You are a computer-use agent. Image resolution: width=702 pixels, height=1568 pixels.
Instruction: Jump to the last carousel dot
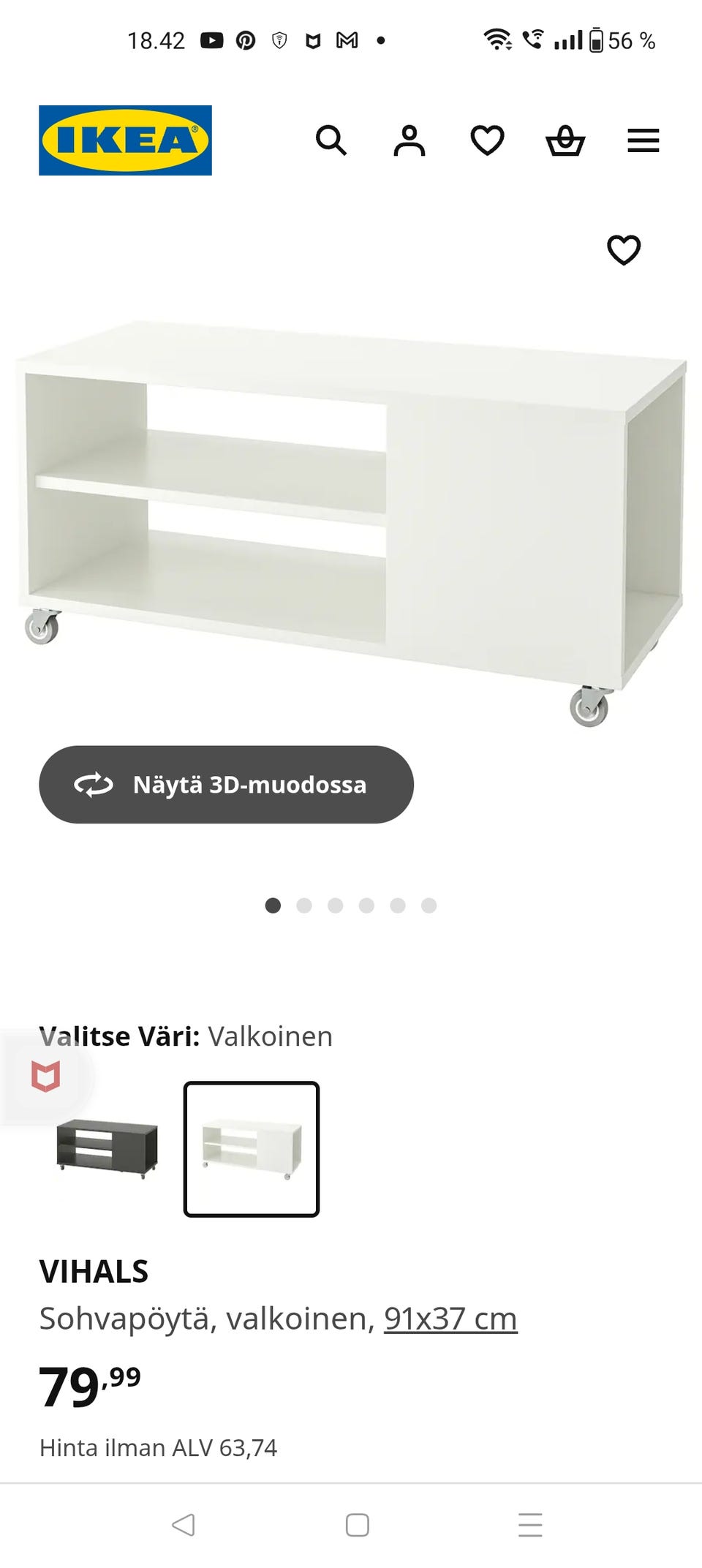(x=428, y=905)
